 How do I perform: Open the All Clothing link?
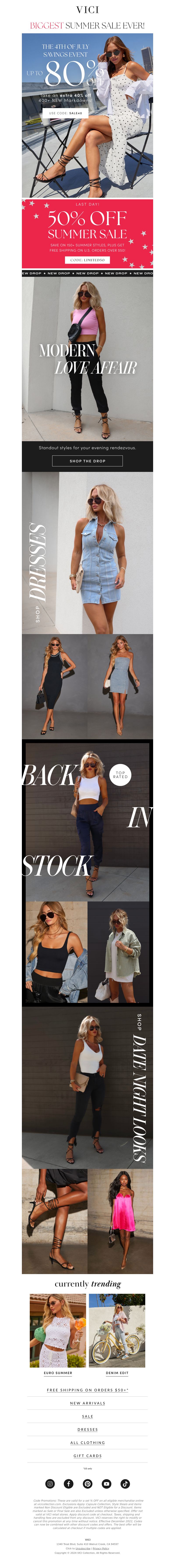coord(87,1443)
